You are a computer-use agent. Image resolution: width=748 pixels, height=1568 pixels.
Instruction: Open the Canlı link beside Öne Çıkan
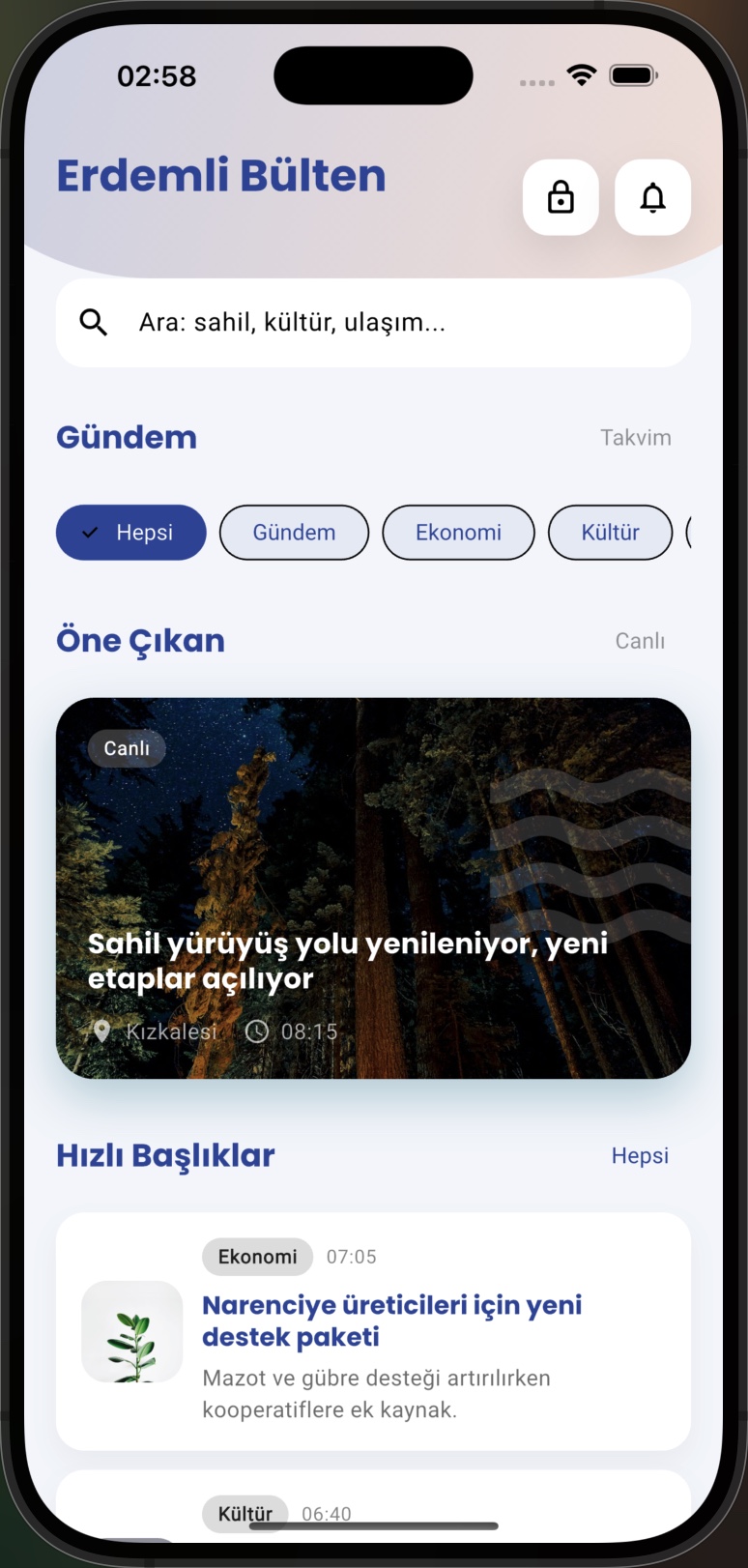coord(640,641)
